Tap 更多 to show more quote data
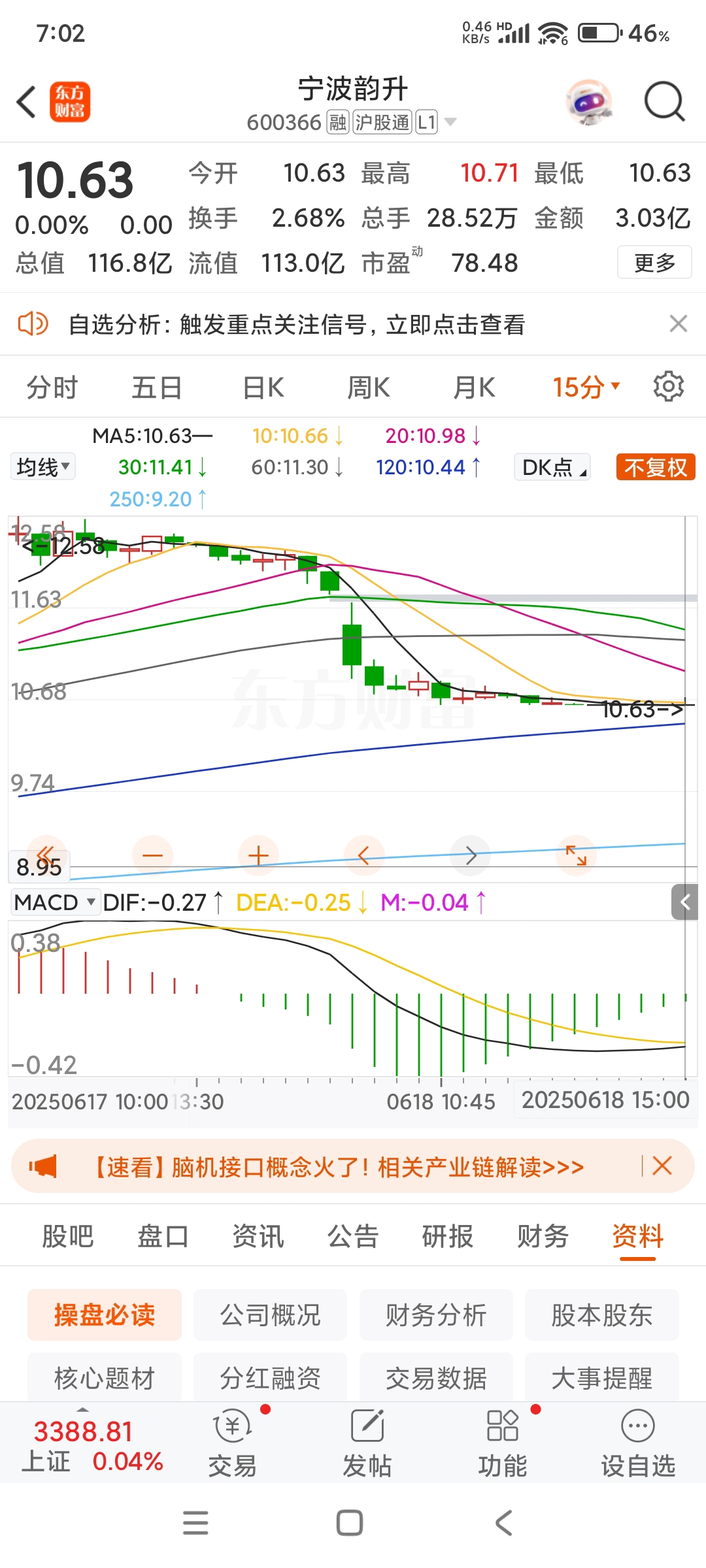Screen dimensions: 706x1568 coord(654,263)
